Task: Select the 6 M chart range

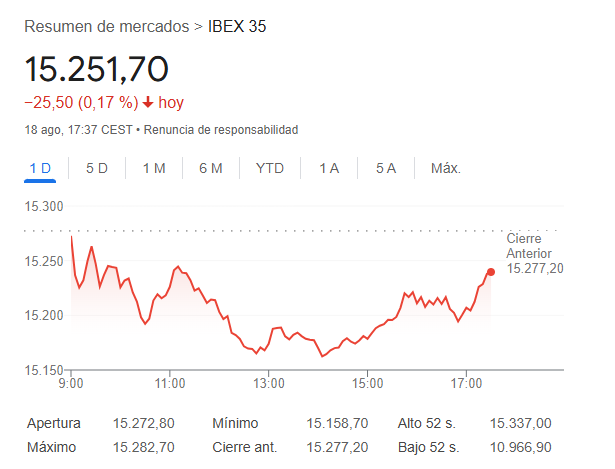Action: point(211,168)
